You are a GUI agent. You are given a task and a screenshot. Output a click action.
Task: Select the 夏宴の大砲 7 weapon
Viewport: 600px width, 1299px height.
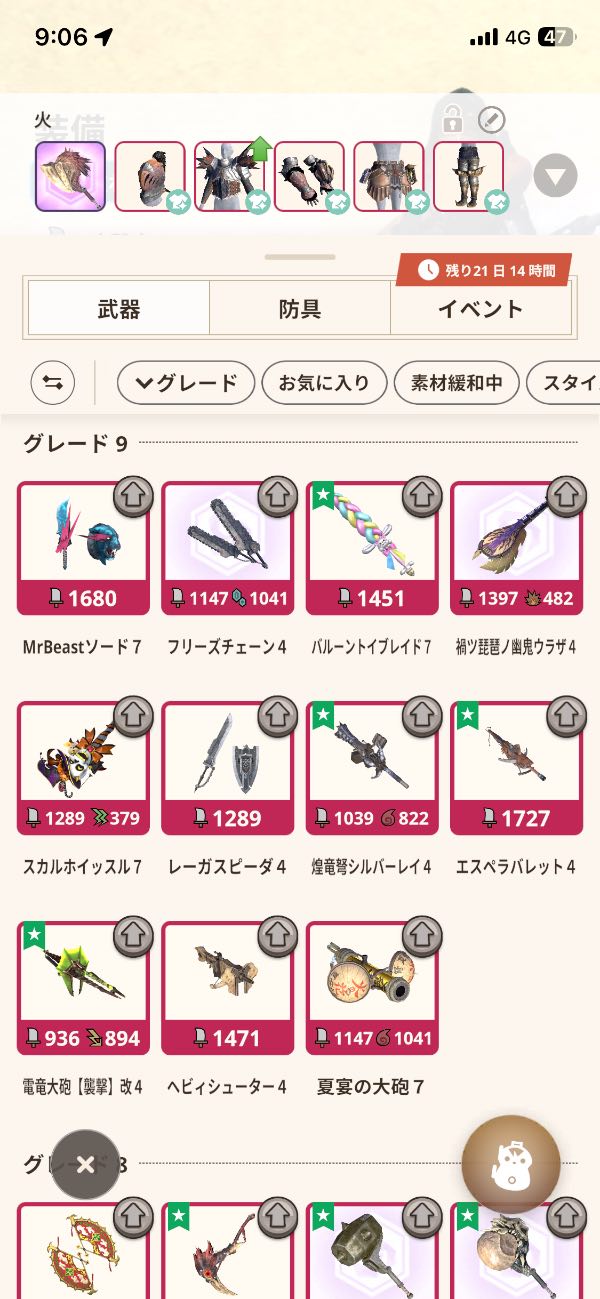click(x=371, y=988)
